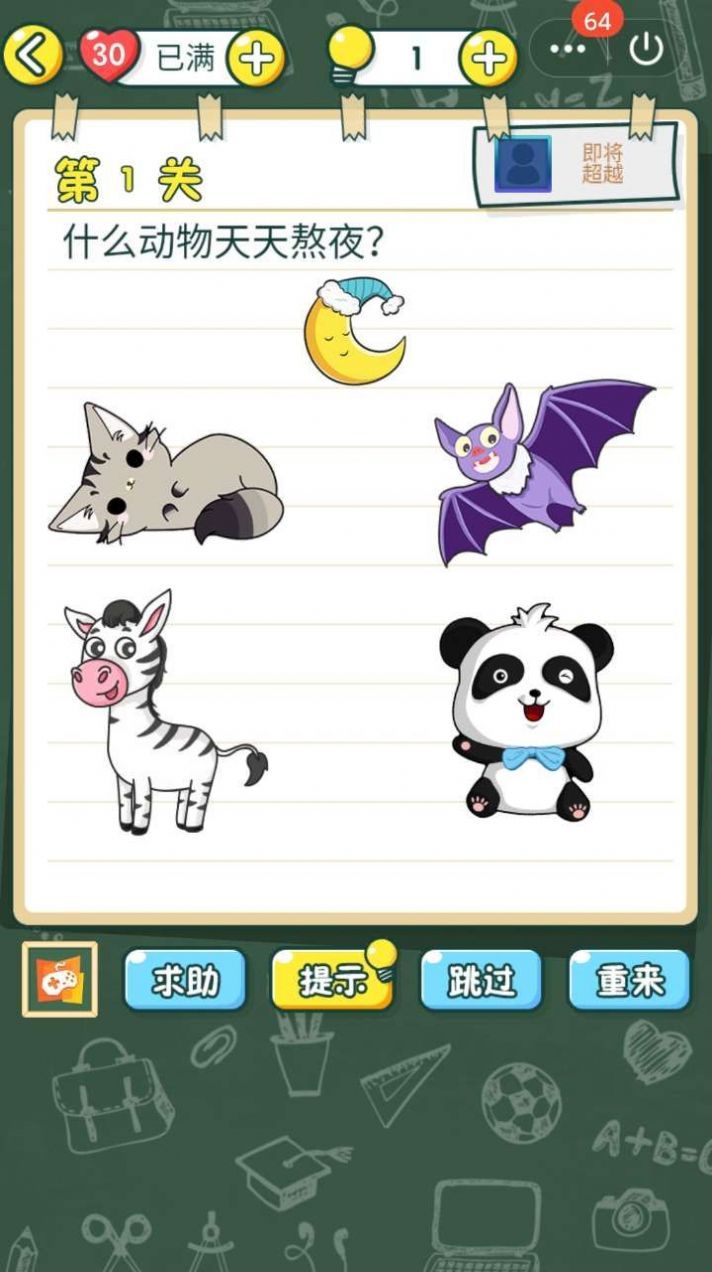Skip this level with 跳过

[x=480, y=980]
